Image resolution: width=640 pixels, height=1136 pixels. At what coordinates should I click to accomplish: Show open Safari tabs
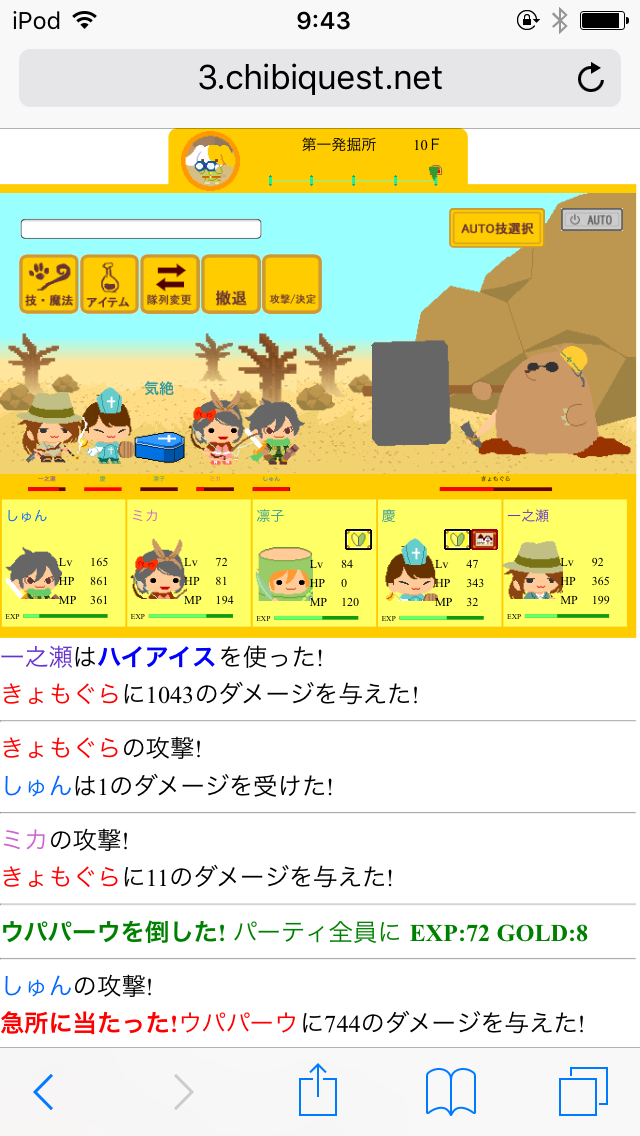583,1092
